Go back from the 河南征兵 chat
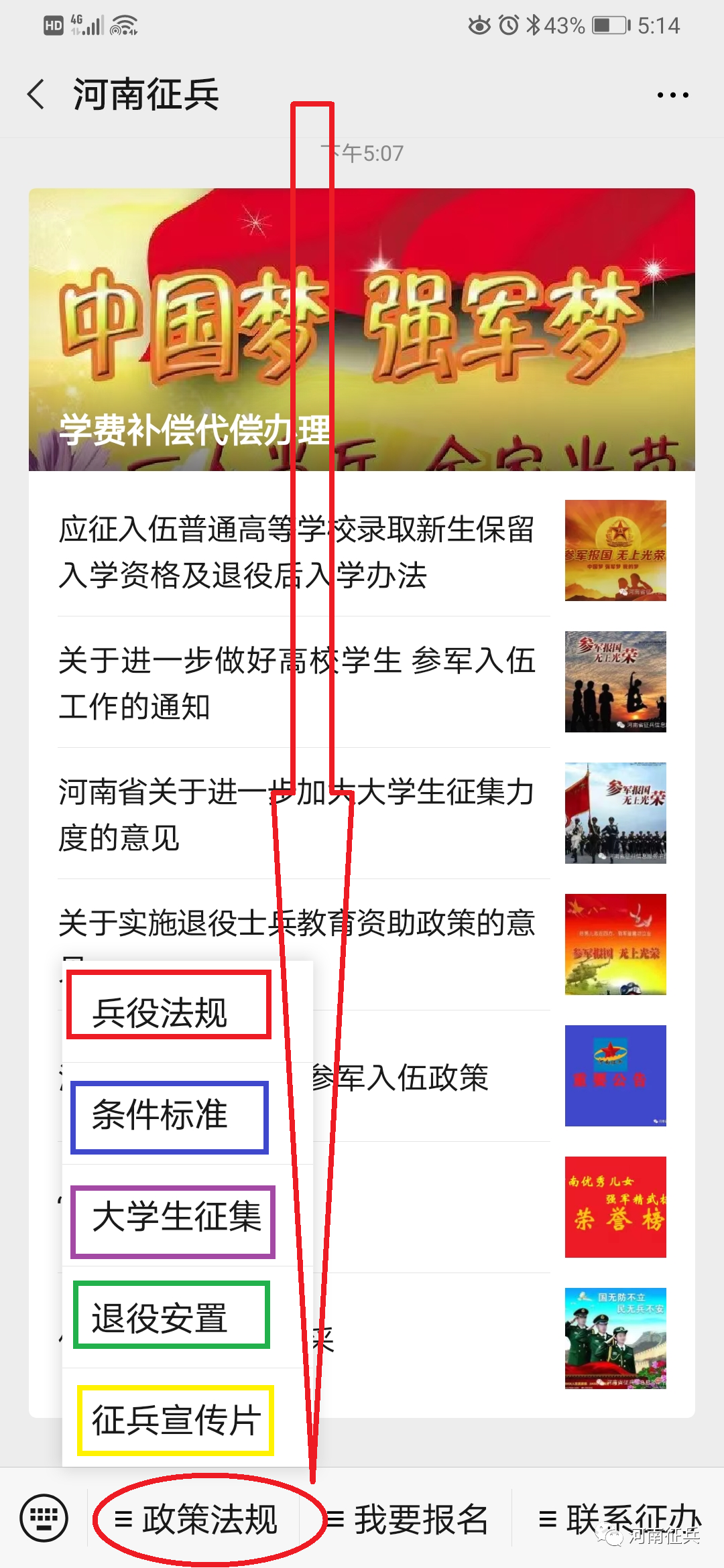 tap(37, 94)
